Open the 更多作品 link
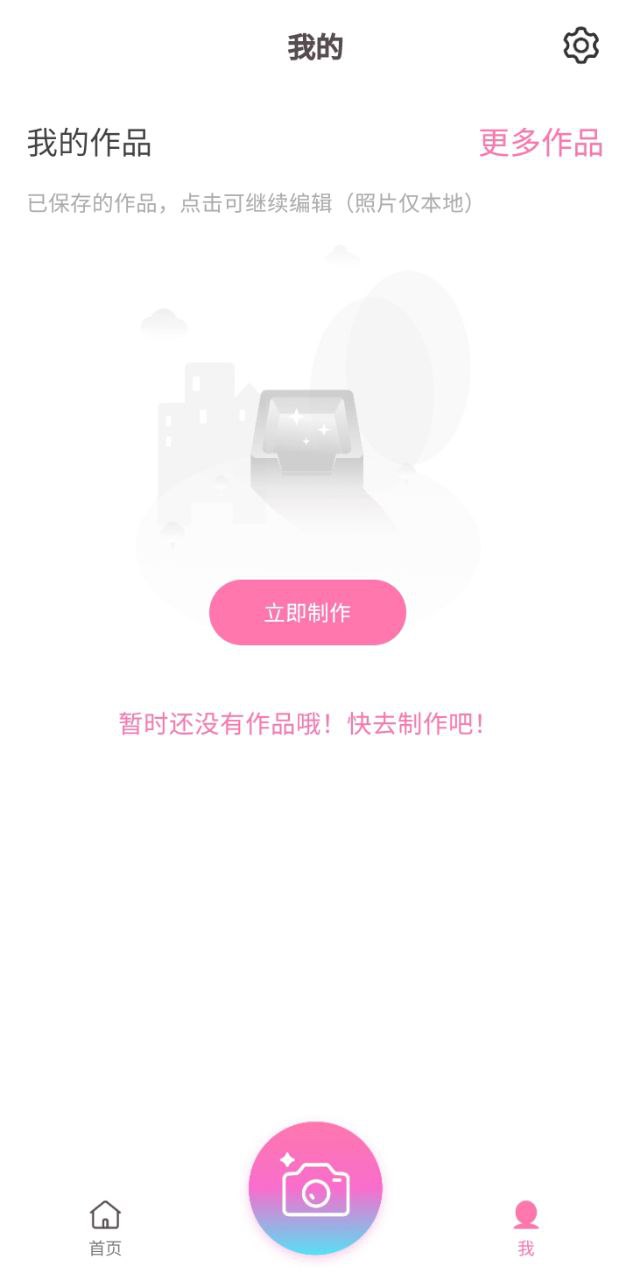 541,143
